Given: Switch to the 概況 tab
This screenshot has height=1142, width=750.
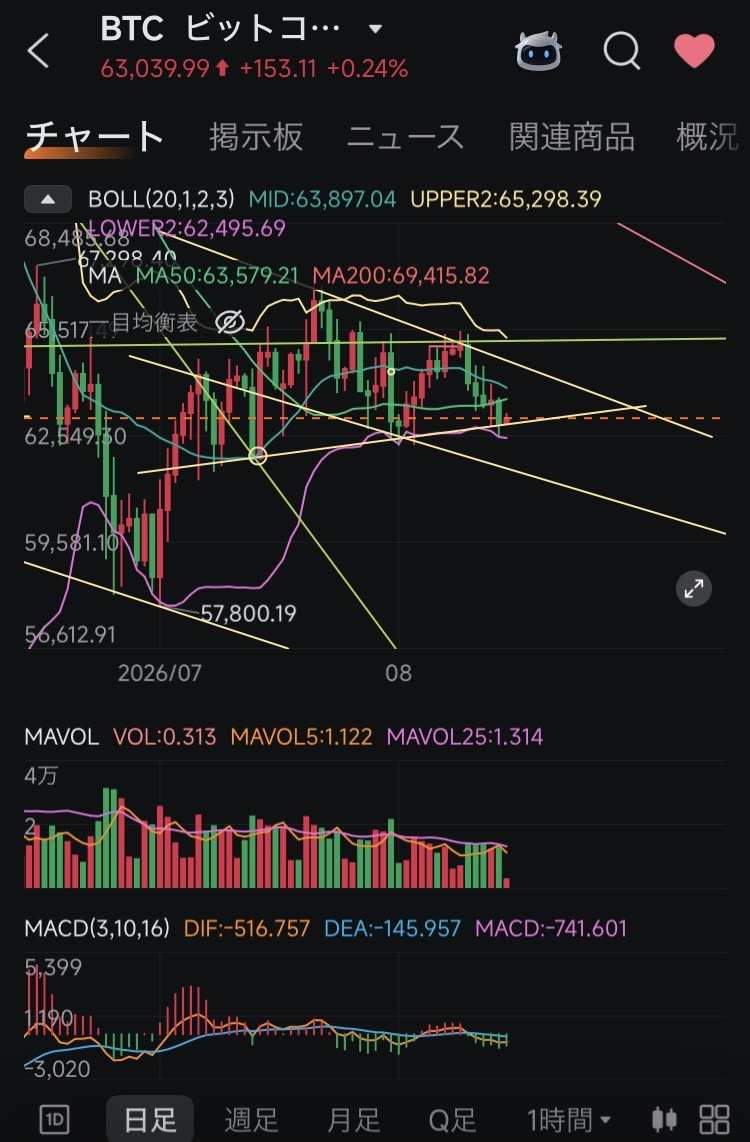Looking at the screenshot, I should (708, 137).
